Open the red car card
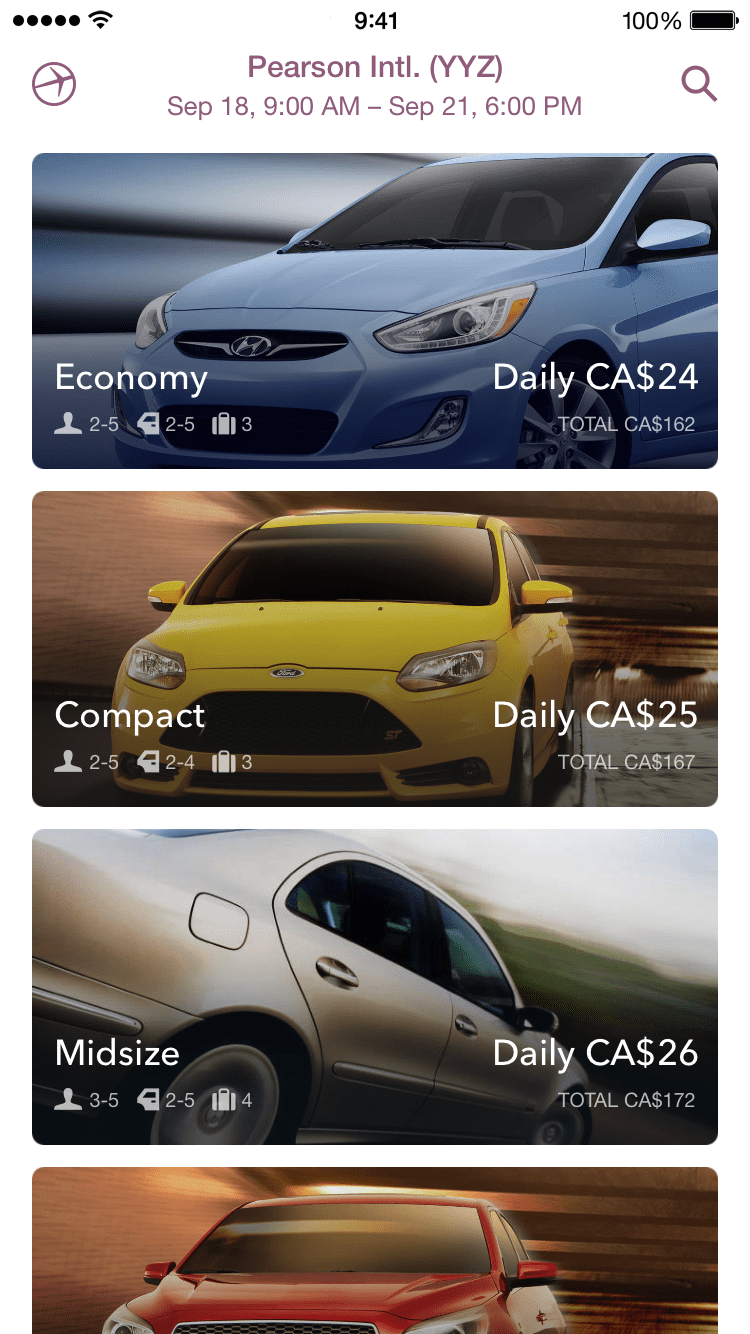This screenshot has height=1334, width=750. pos(375,1250)
